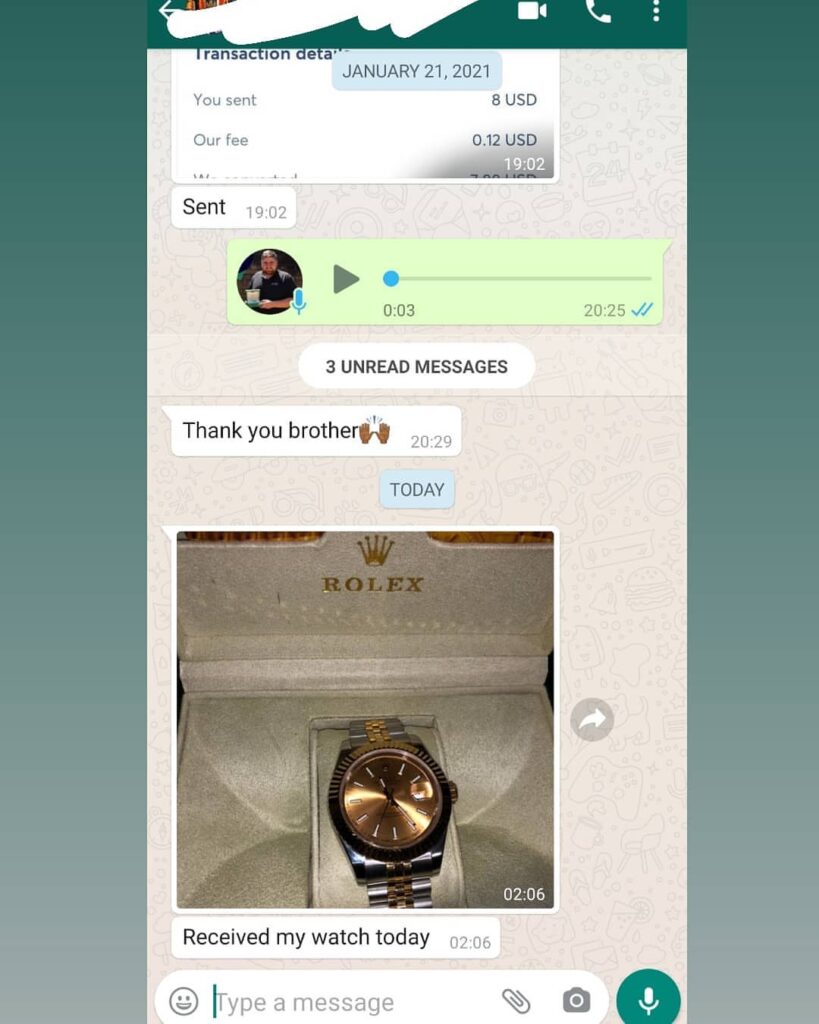Start a video call
The height and width of the screenshot is (1024, 819).
[532, 11]
